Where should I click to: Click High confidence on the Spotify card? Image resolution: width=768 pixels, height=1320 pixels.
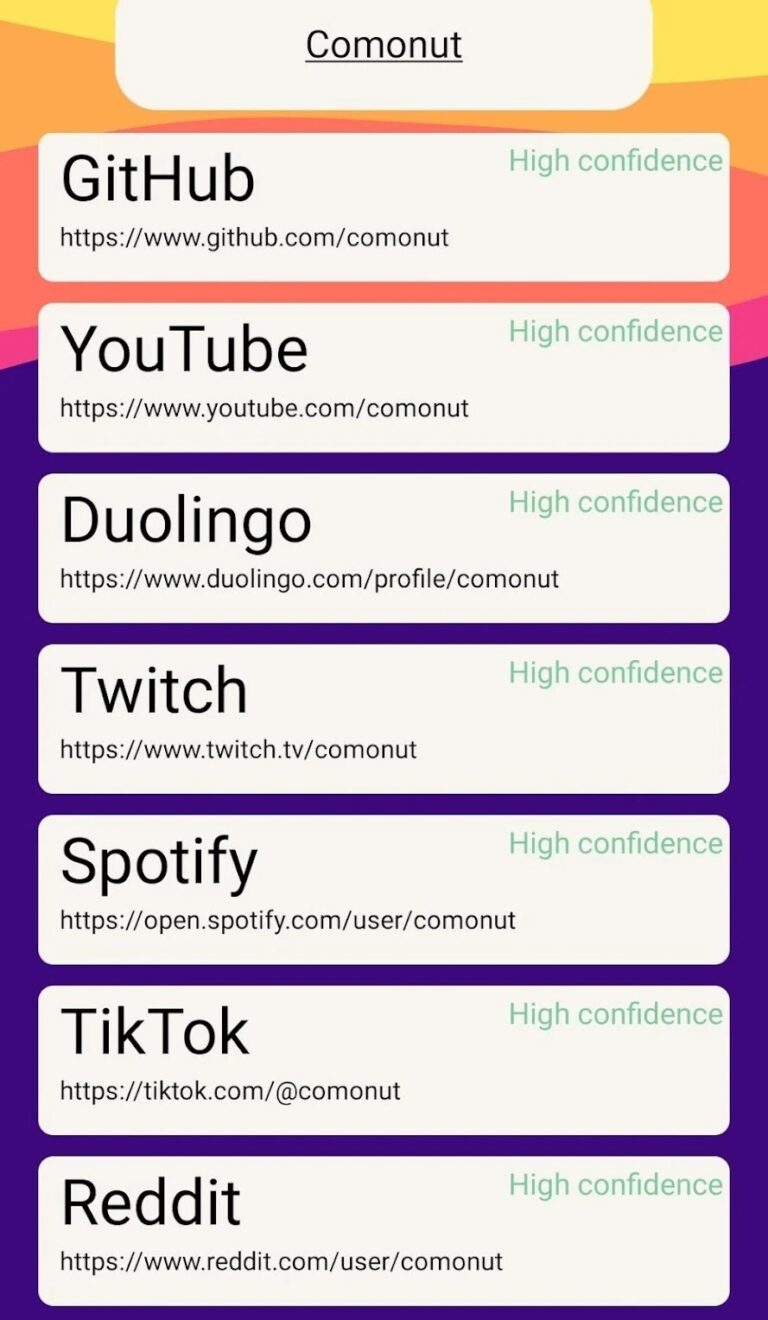point(615,843)
